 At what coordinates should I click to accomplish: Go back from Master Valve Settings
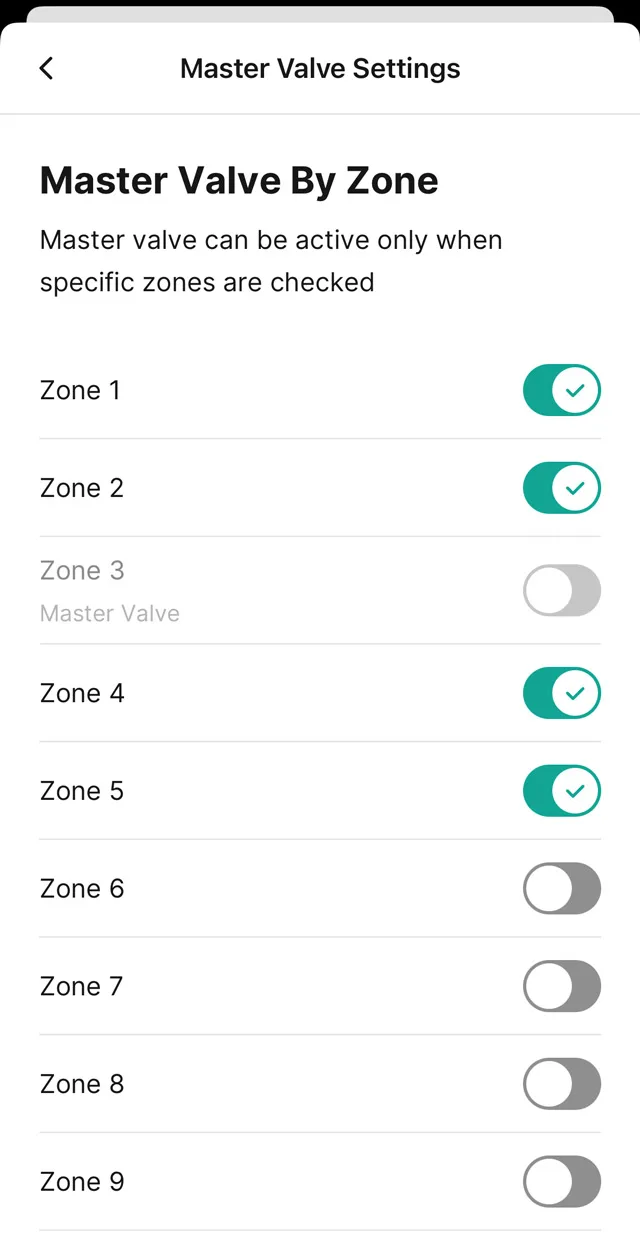tap(46, 68)
